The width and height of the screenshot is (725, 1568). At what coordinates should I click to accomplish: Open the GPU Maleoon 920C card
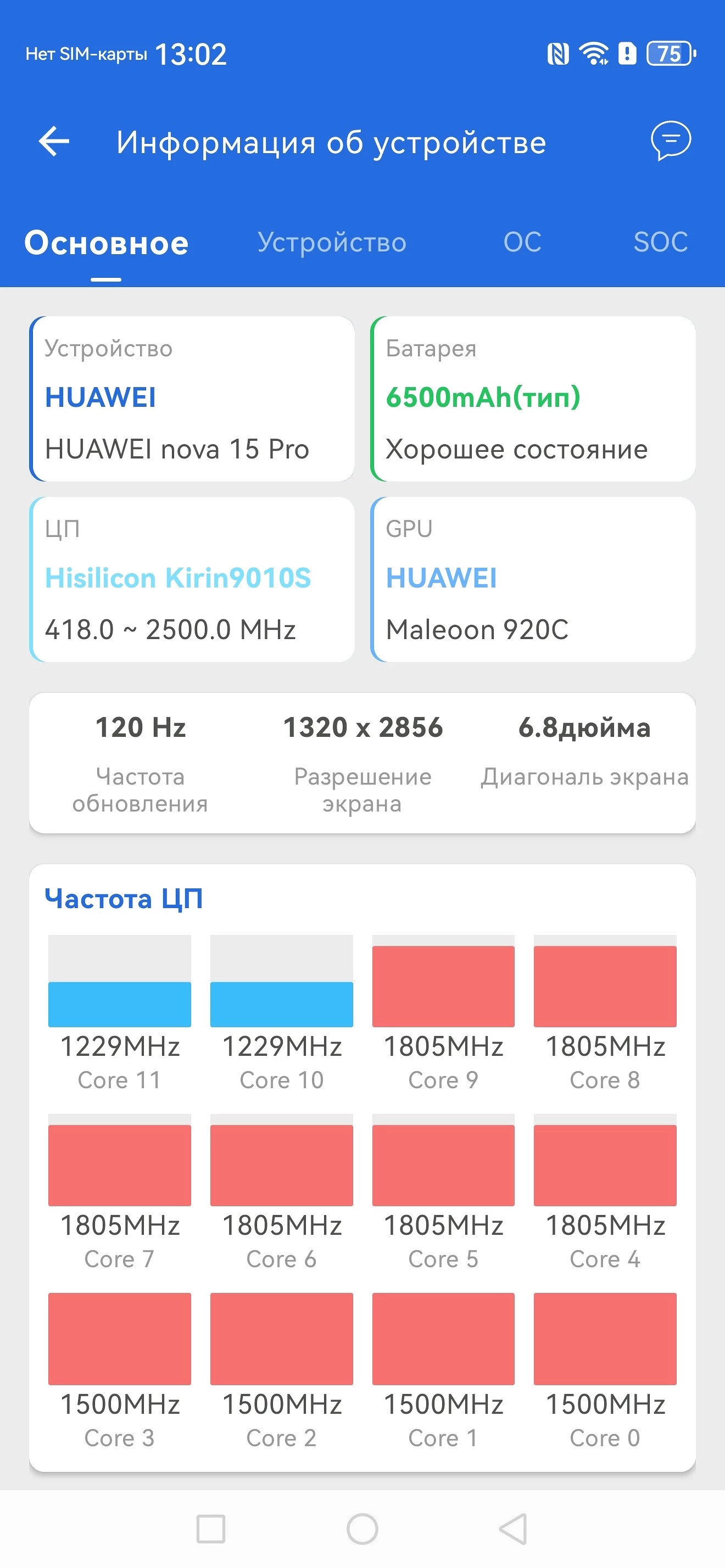click(x=533, y=579)
